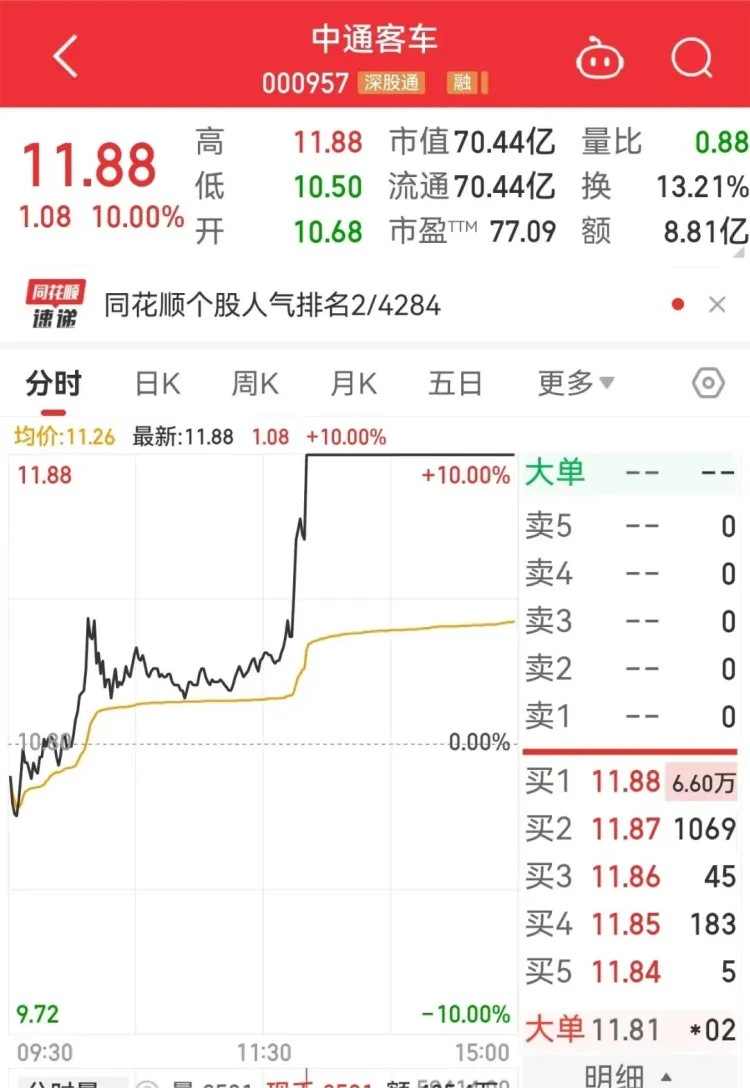Tap the 同花顺速递 logo icon
Screen dimensions: 750x1088
[53, 301]
